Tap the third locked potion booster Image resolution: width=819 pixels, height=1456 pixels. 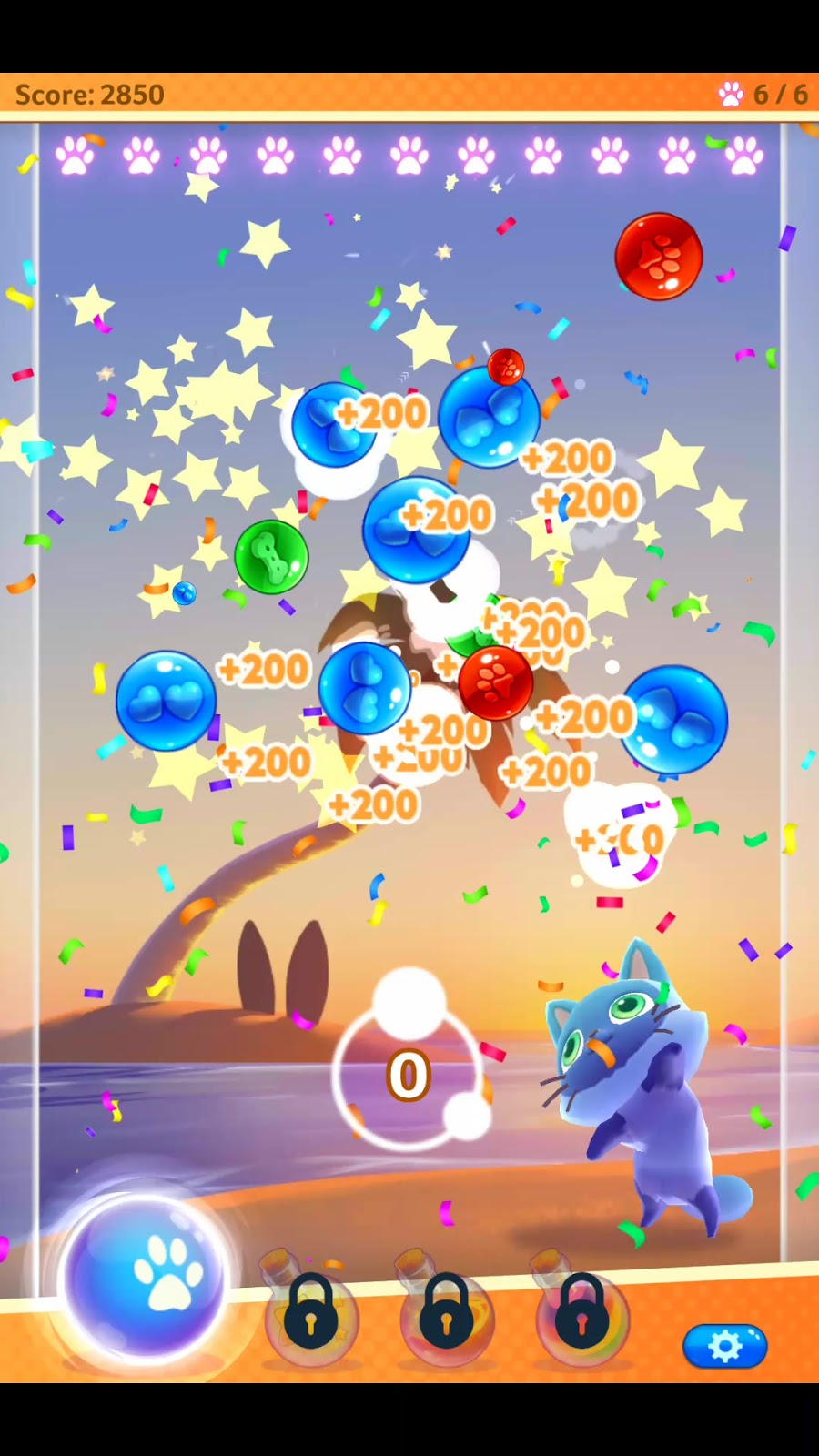tap(581, 1315)
